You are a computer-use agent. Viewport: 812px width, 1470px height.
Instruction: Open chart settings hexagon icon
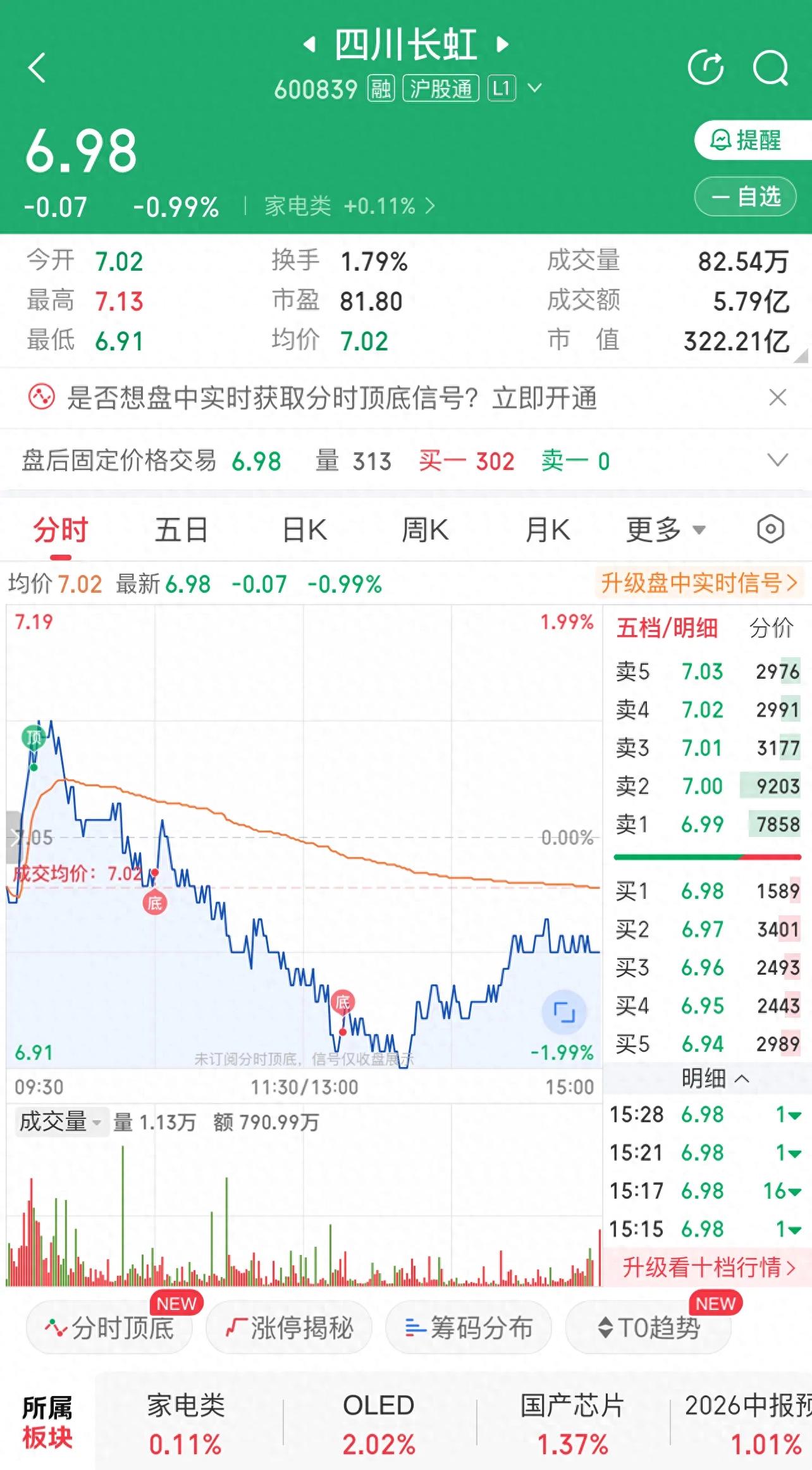pyautogui.click(x=770, y=529)
